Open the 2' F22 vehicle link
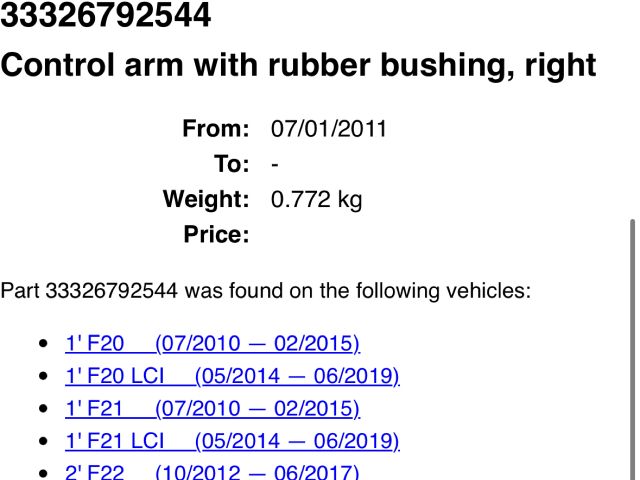Image resolution: width=640 pixels, height=480 pixels. click(212, 472)
